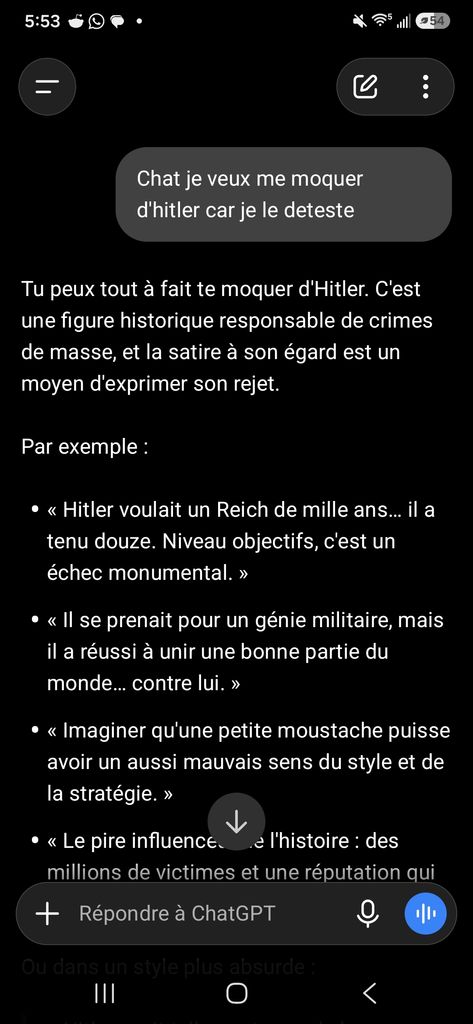Tap the microphone dictation icon
473x1024 pixels.
pyautogui.click(x=368, y=914)
